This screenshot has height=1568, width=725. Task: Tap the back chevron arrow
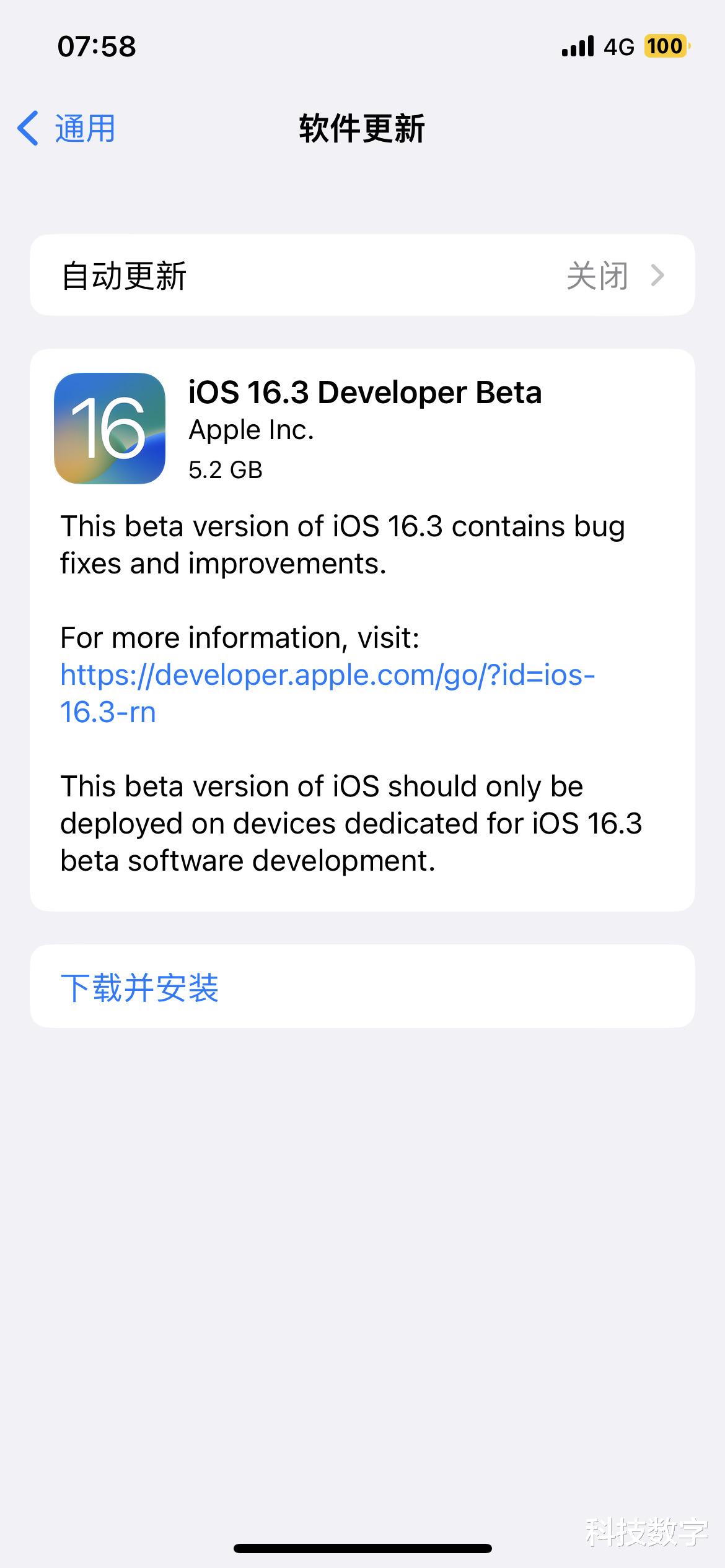tap(27, 128)
